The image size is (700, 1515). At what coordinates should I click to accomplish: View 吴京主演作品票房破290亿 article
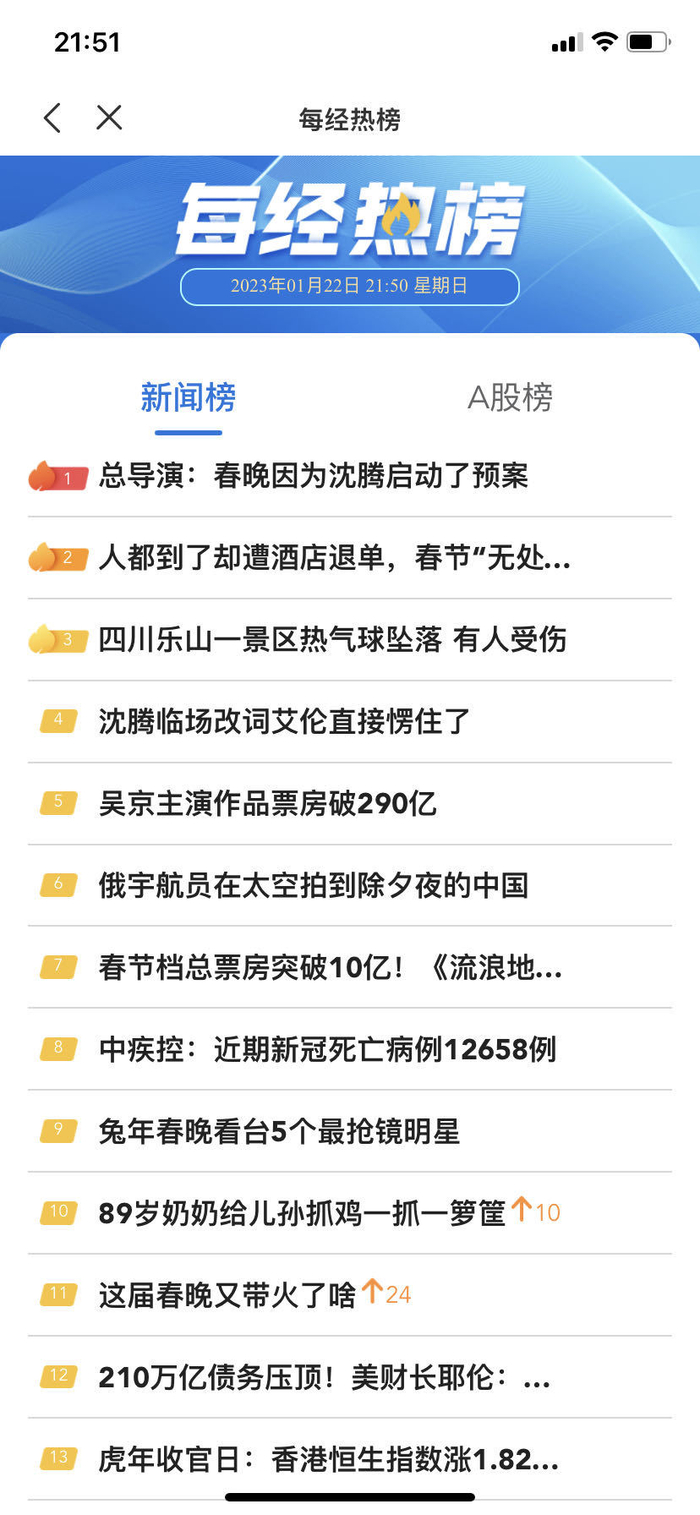tap(268, 804)
